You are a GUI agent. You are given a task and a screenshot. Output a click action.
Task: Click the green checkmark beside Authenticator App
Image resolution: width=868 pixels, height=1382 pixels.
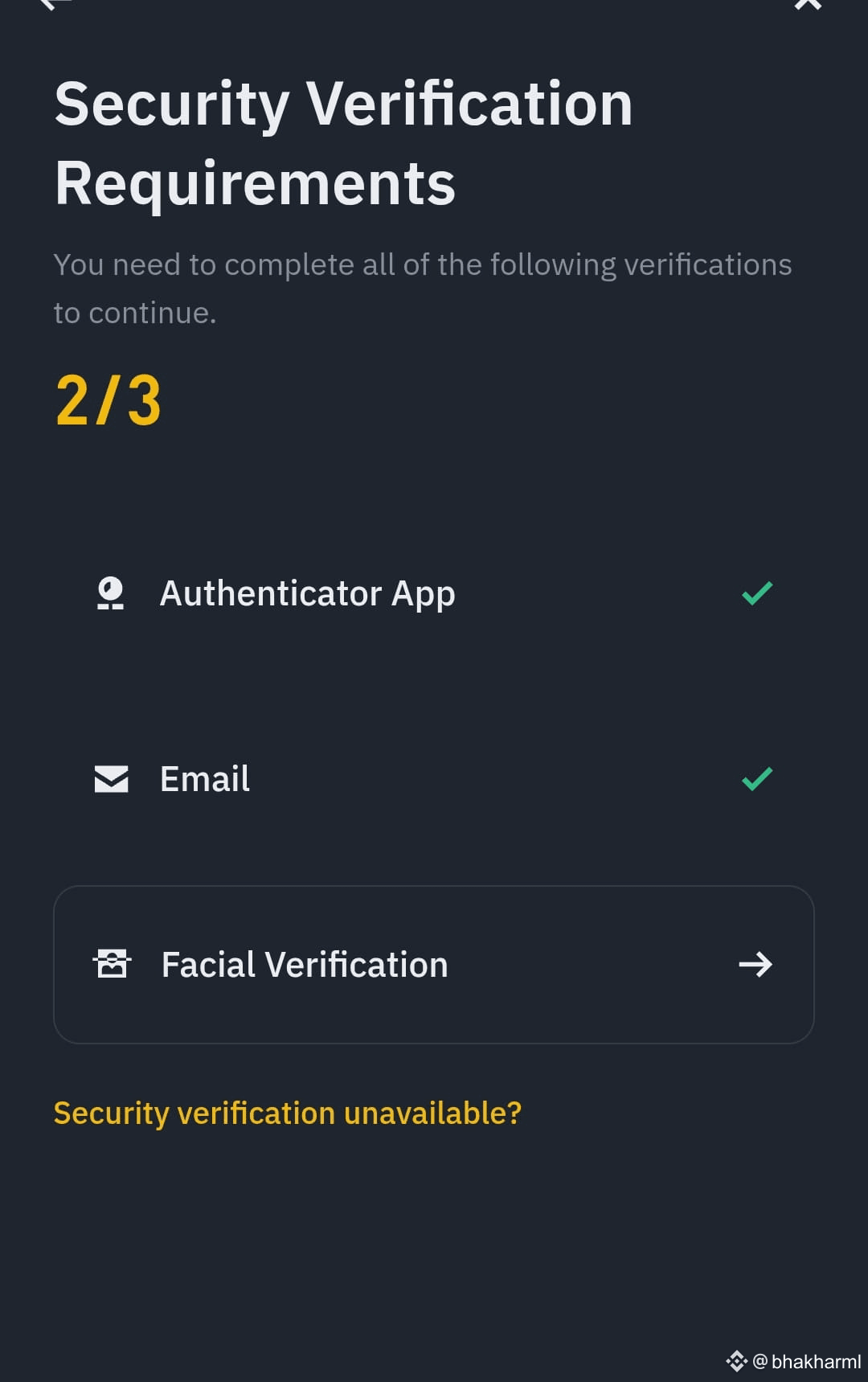755,593
